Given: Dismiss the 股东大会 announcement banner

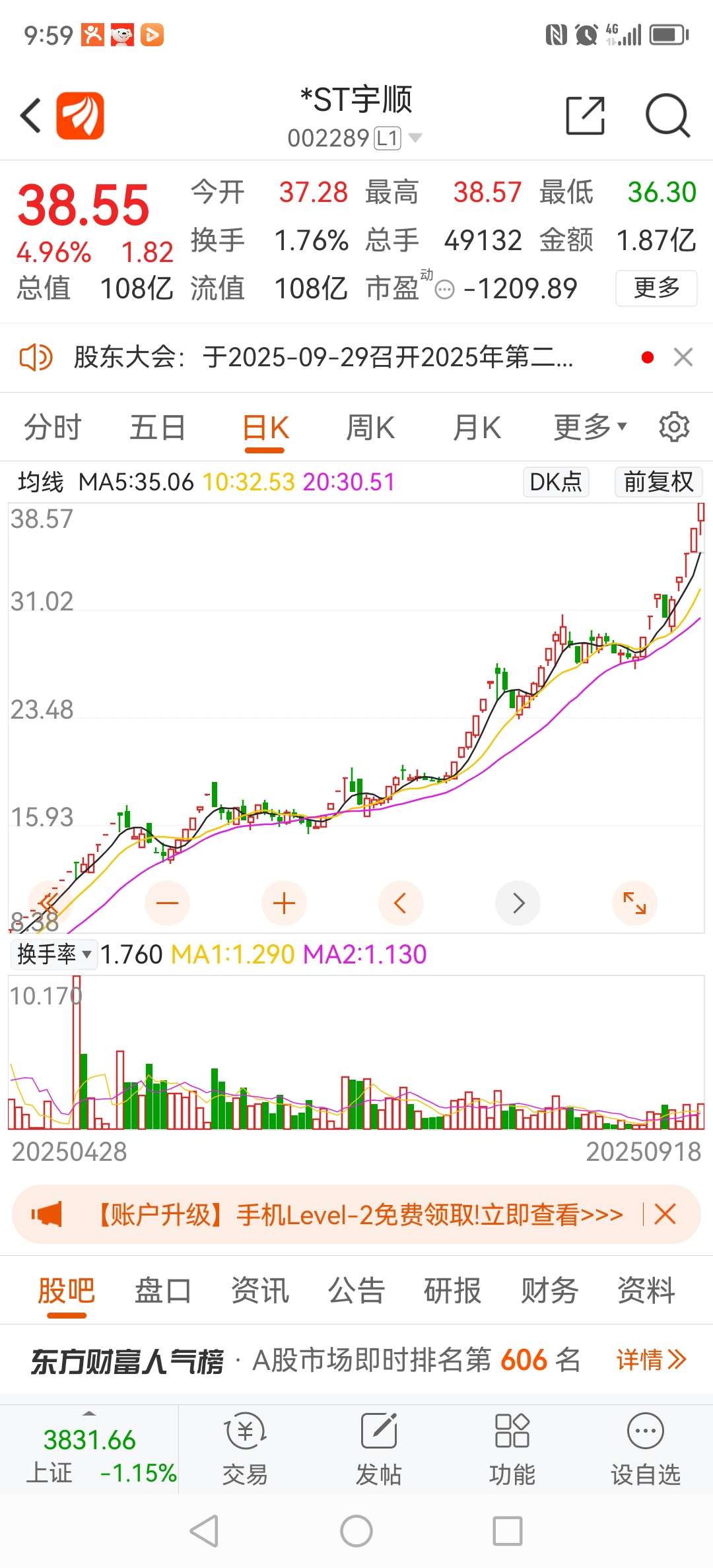Looking at the screenshot, I should pos(683,357).
